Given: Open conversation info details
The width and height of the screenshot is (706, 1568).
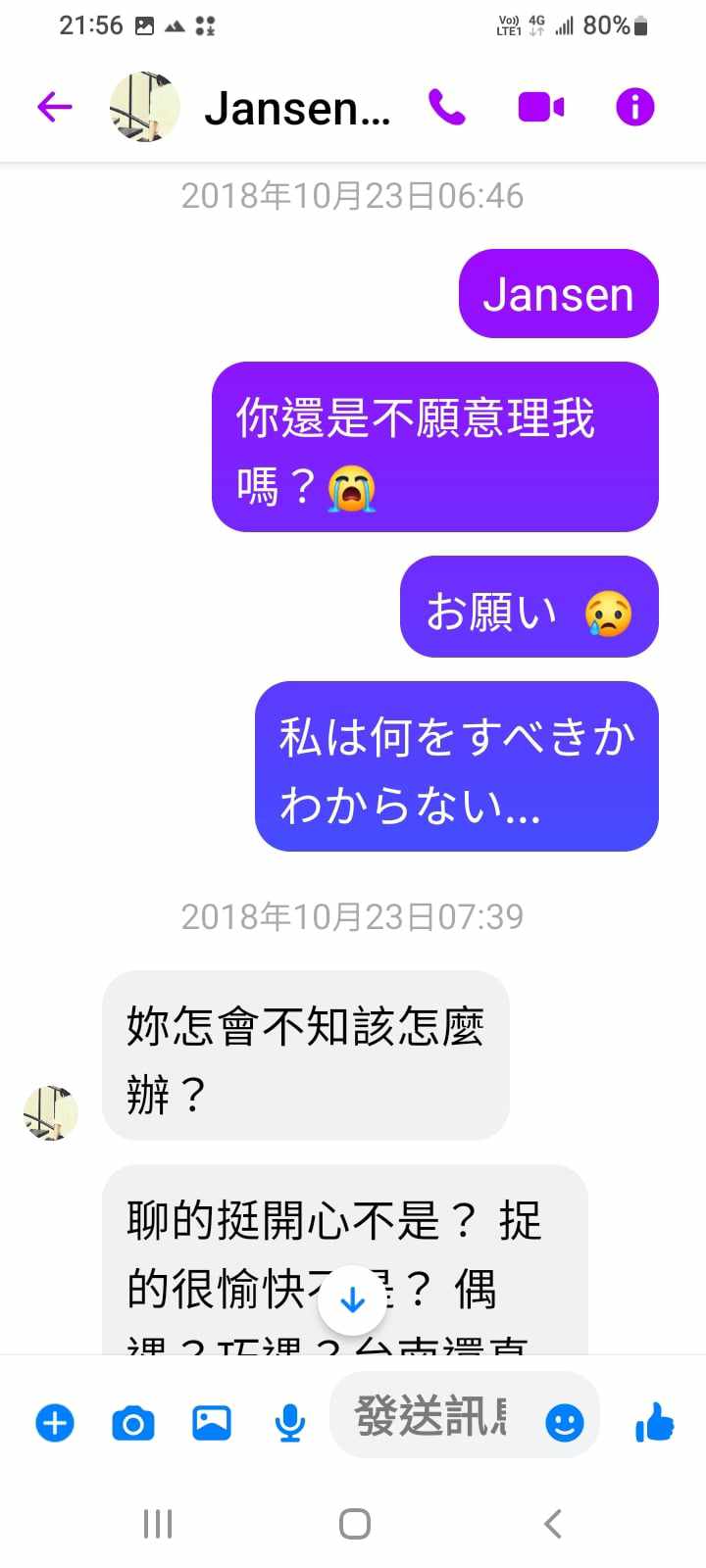Looking at the screenshot, I should coord(634,107).
